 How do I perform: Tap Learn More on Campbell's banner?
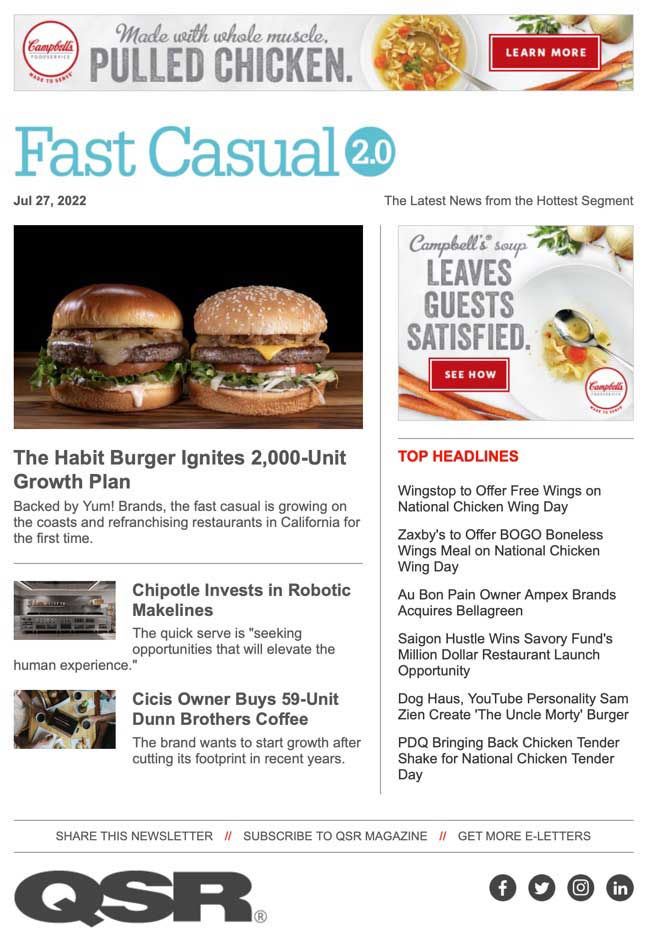[x=545, y=52]
